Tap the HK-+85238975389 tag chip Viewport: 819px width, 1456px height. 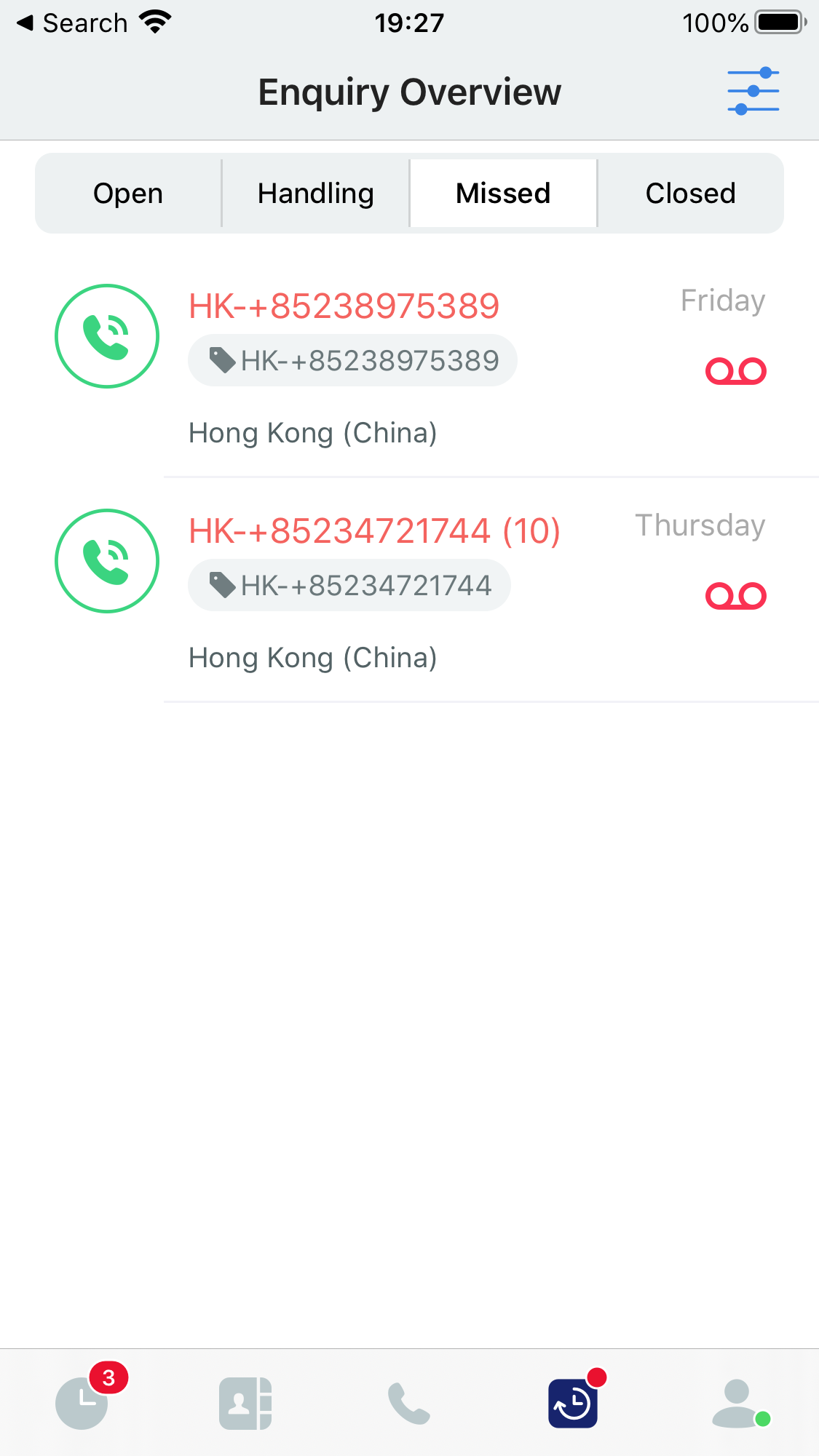click(x=352, y=361)
